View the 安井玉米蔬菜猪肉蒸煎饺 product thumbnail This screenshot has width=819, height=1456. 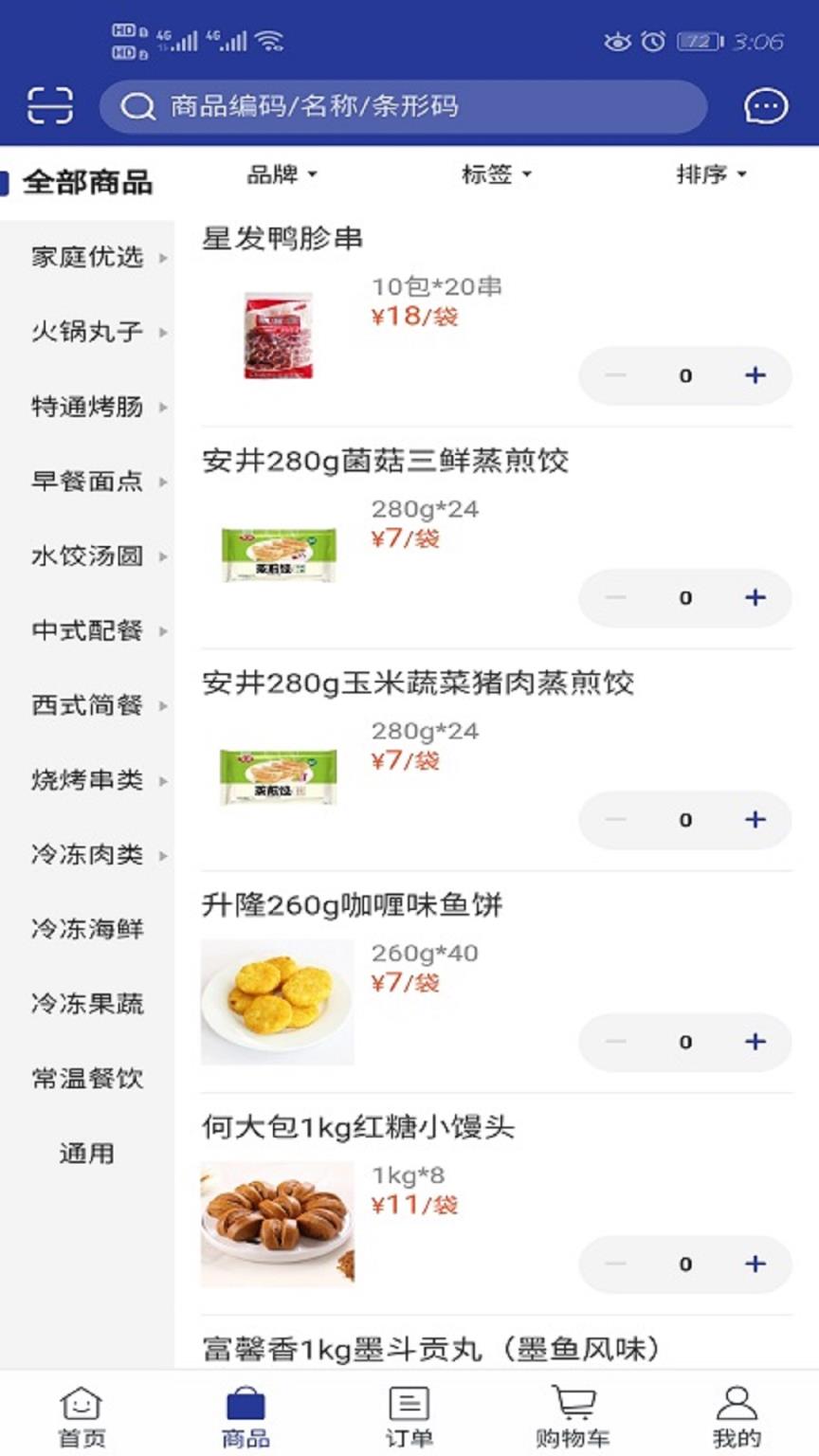(276, 775)
